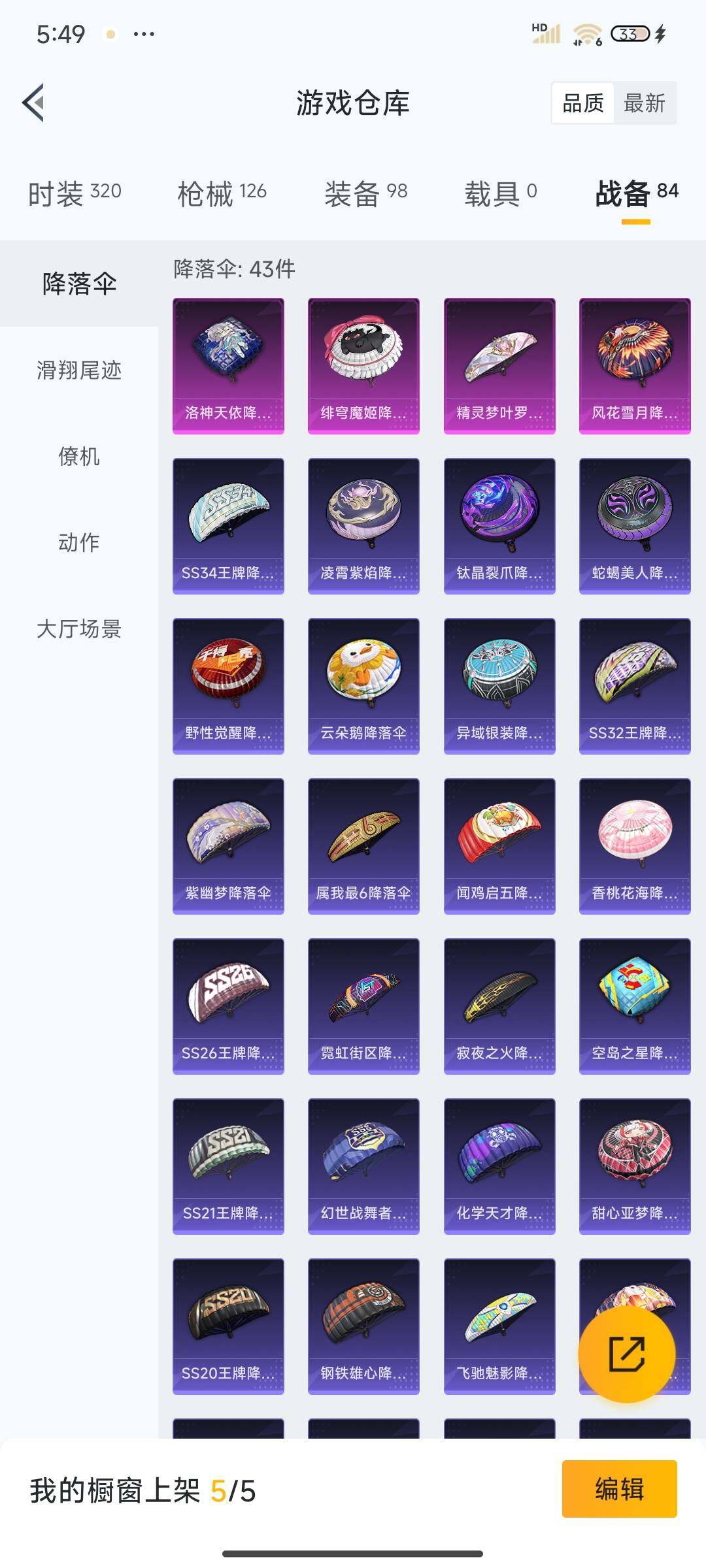Sort by 最新
This screenshot has width=706, height=1568.
645,103
